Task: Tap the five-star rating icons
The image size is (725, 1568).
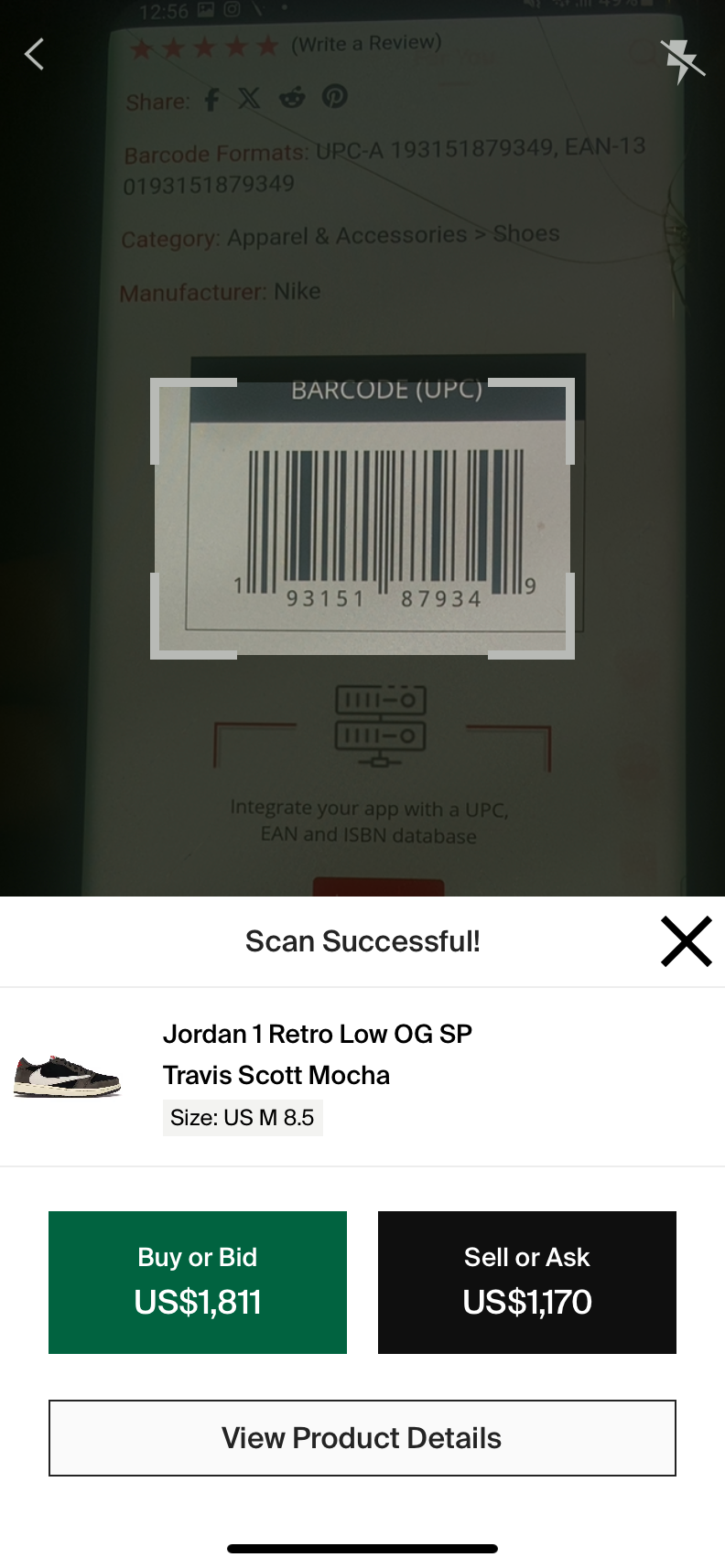Action: (x=205, y=46)
